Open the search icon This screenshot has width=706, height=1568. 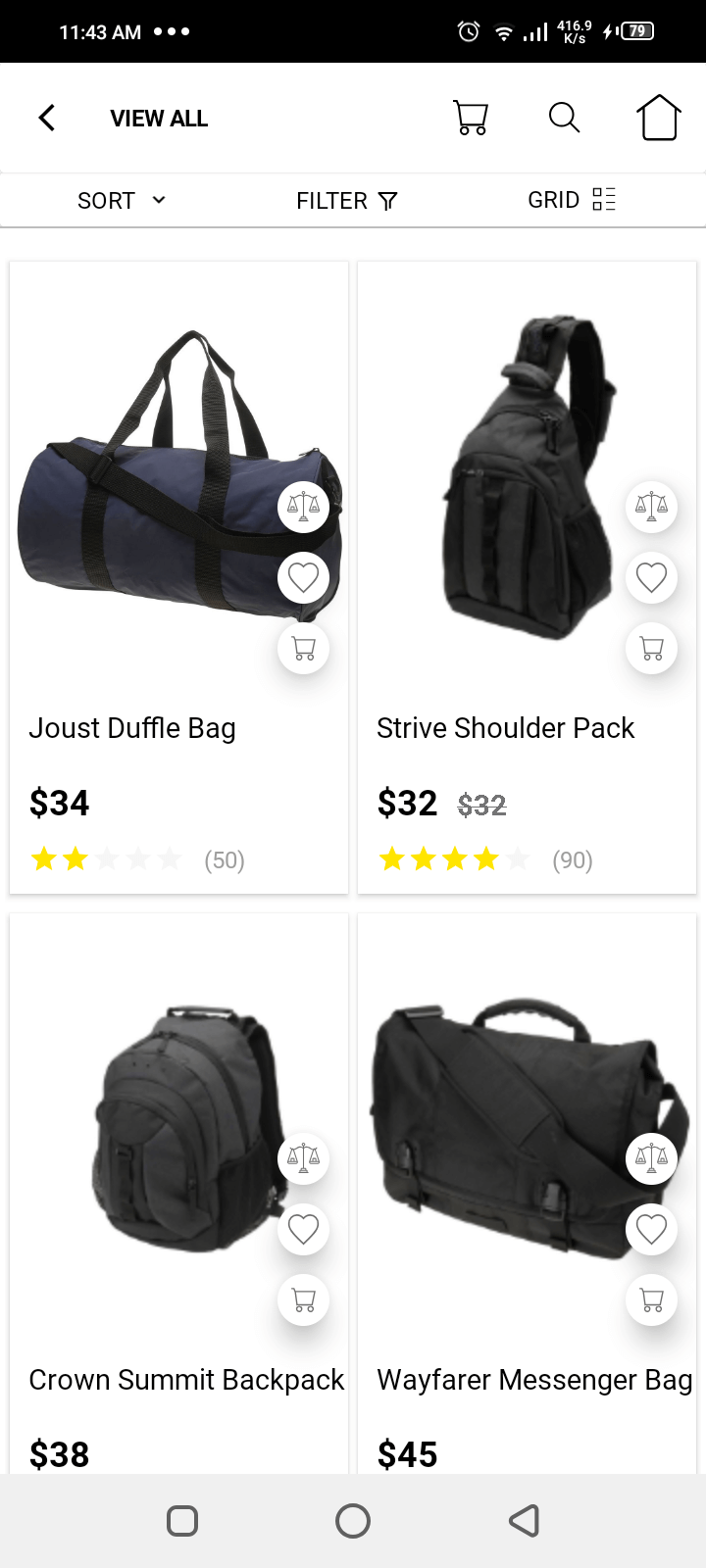[564, 118]
